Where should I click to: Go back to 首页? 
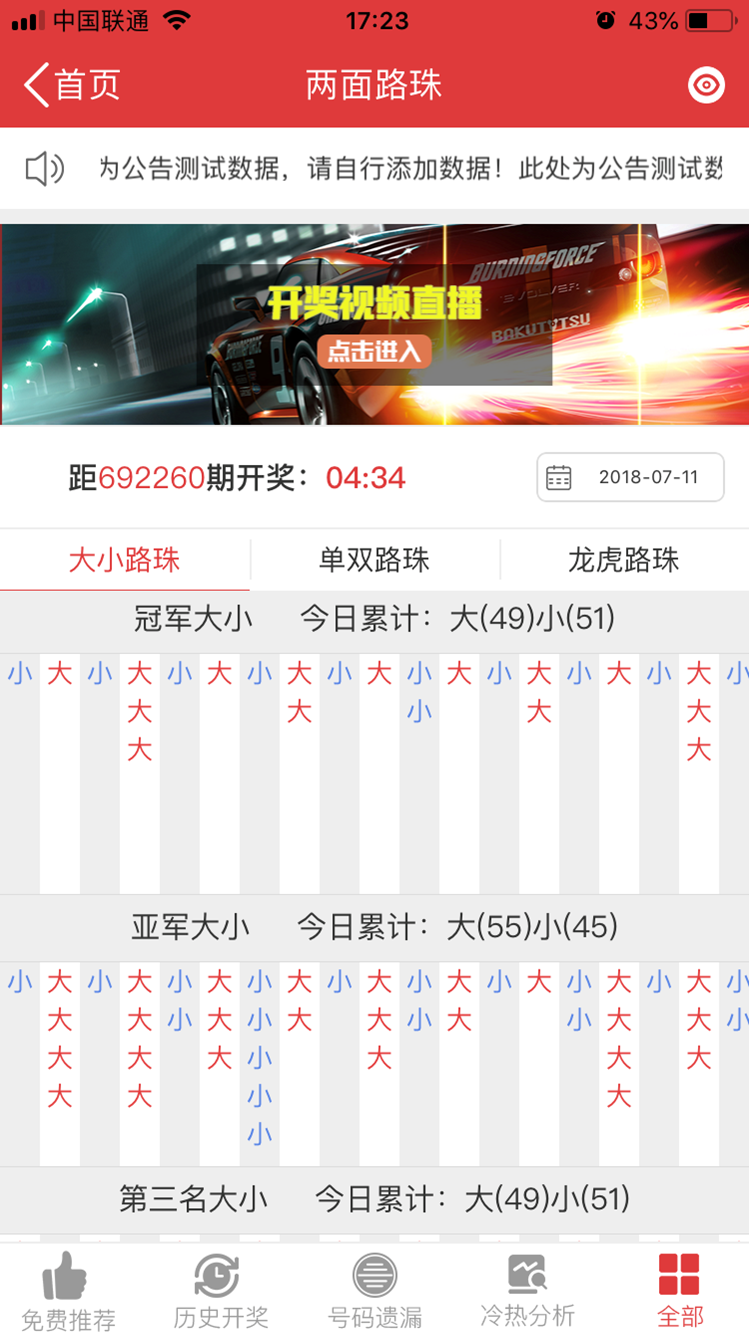[x=72, y=85]
